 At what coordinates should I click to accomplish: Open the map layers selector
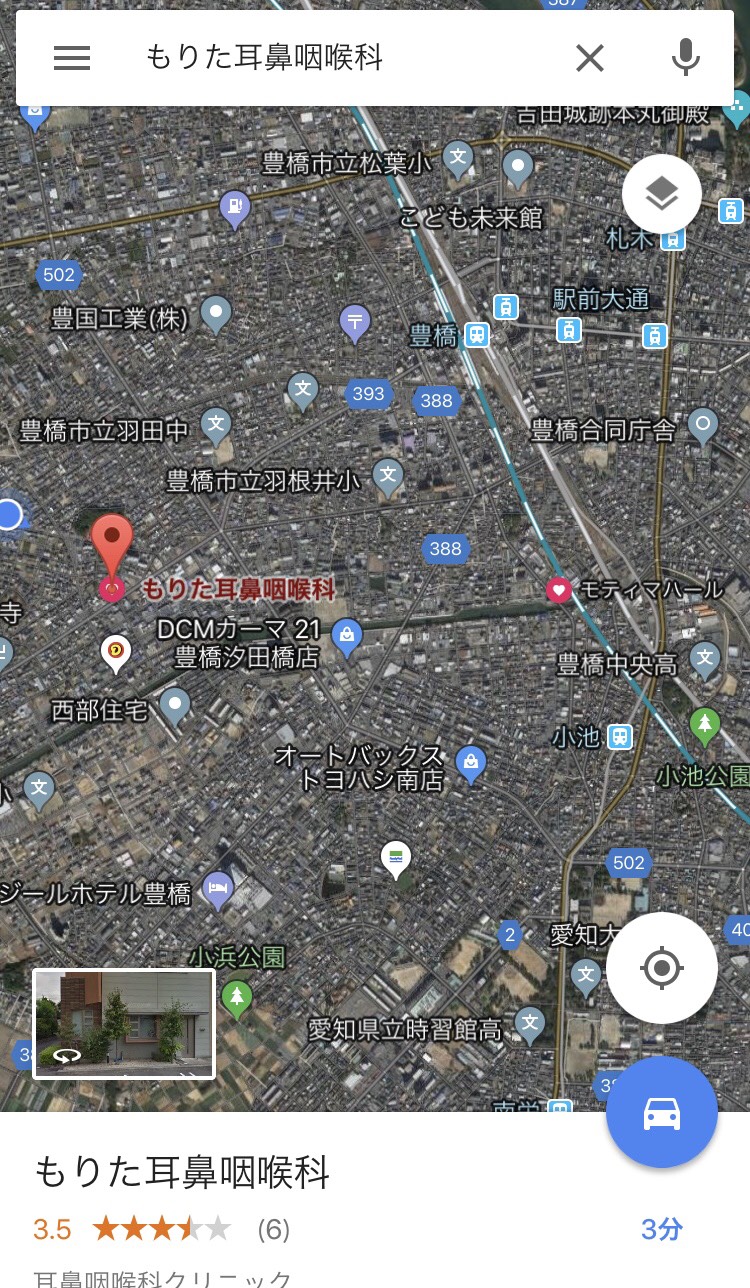click(x=662, y=194)
